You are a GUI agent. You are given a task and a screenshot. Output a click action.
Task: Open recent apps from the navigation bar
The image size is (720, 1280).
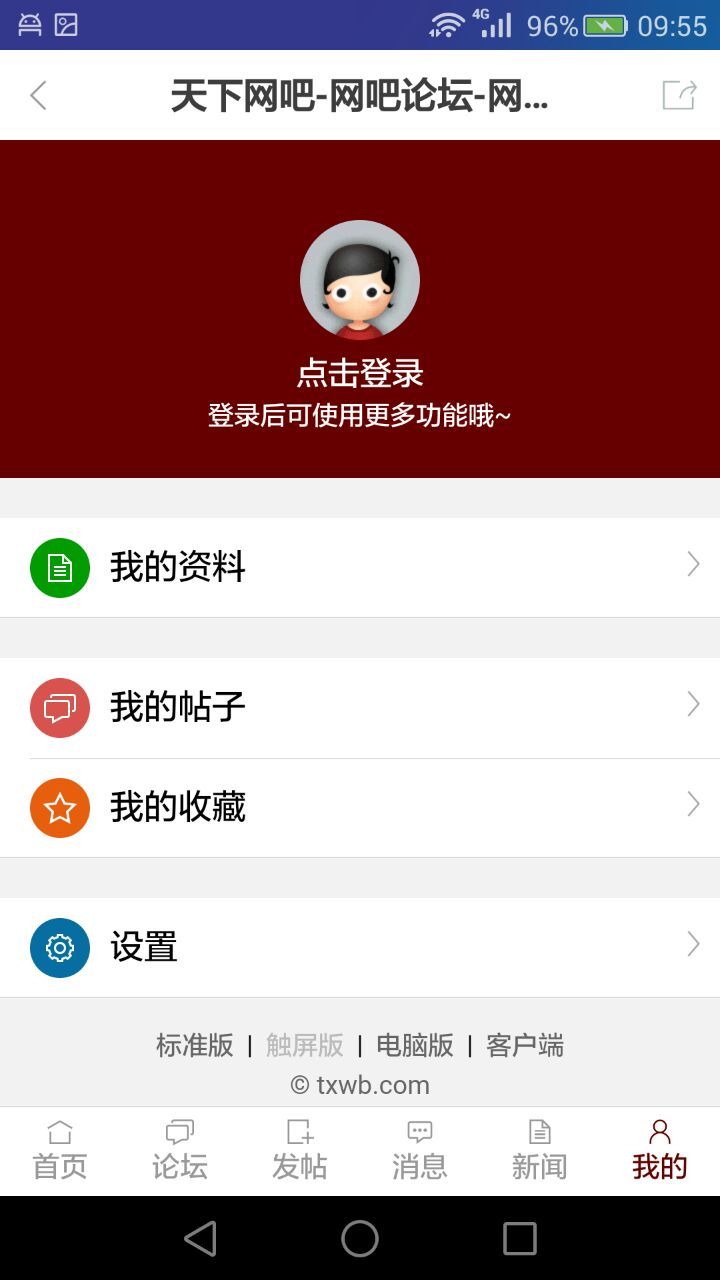tap(520, 1238)
